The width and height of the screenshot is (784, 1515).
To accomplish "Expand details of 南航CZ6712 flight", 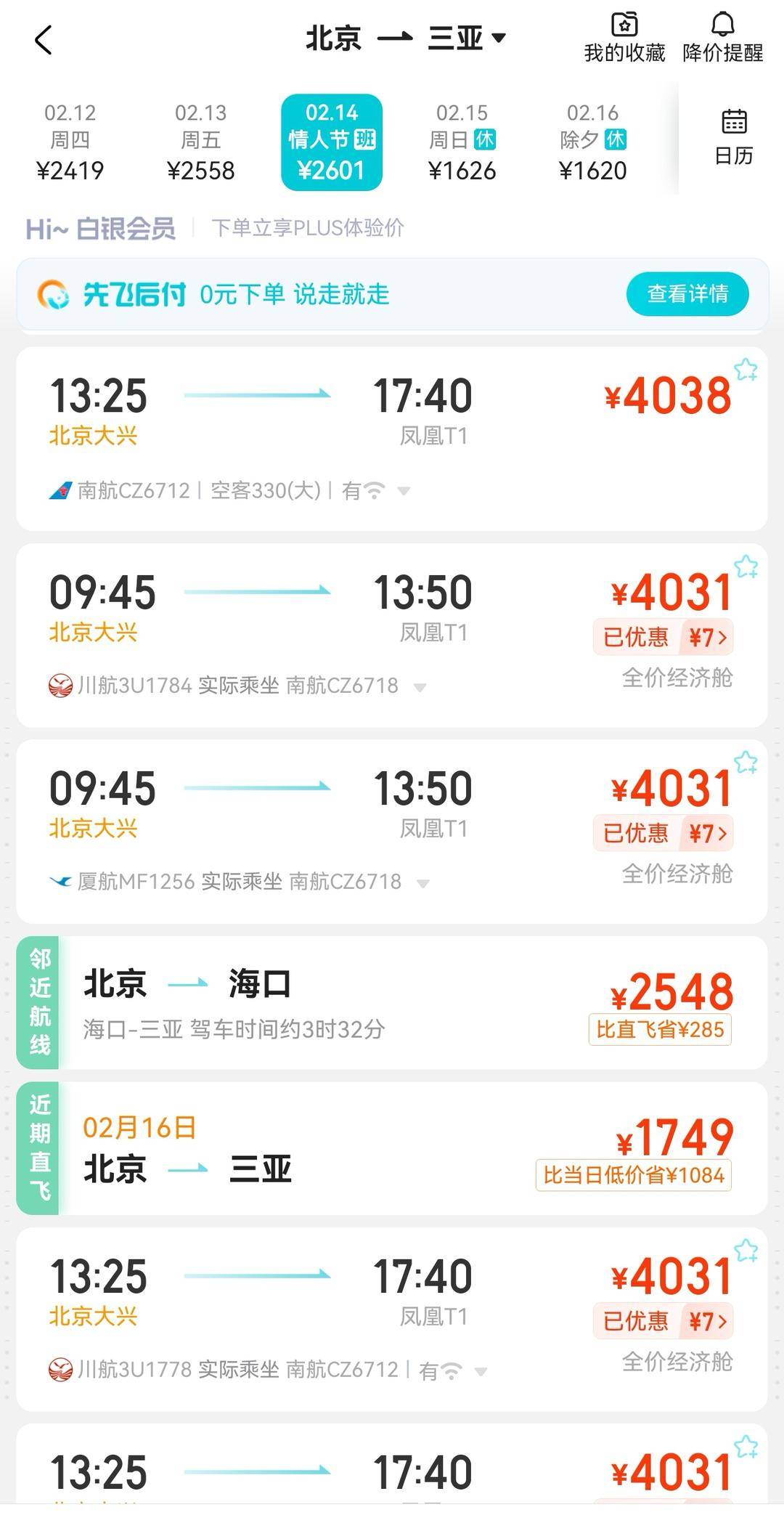I will pyautogui.click(x=404, y=492).
